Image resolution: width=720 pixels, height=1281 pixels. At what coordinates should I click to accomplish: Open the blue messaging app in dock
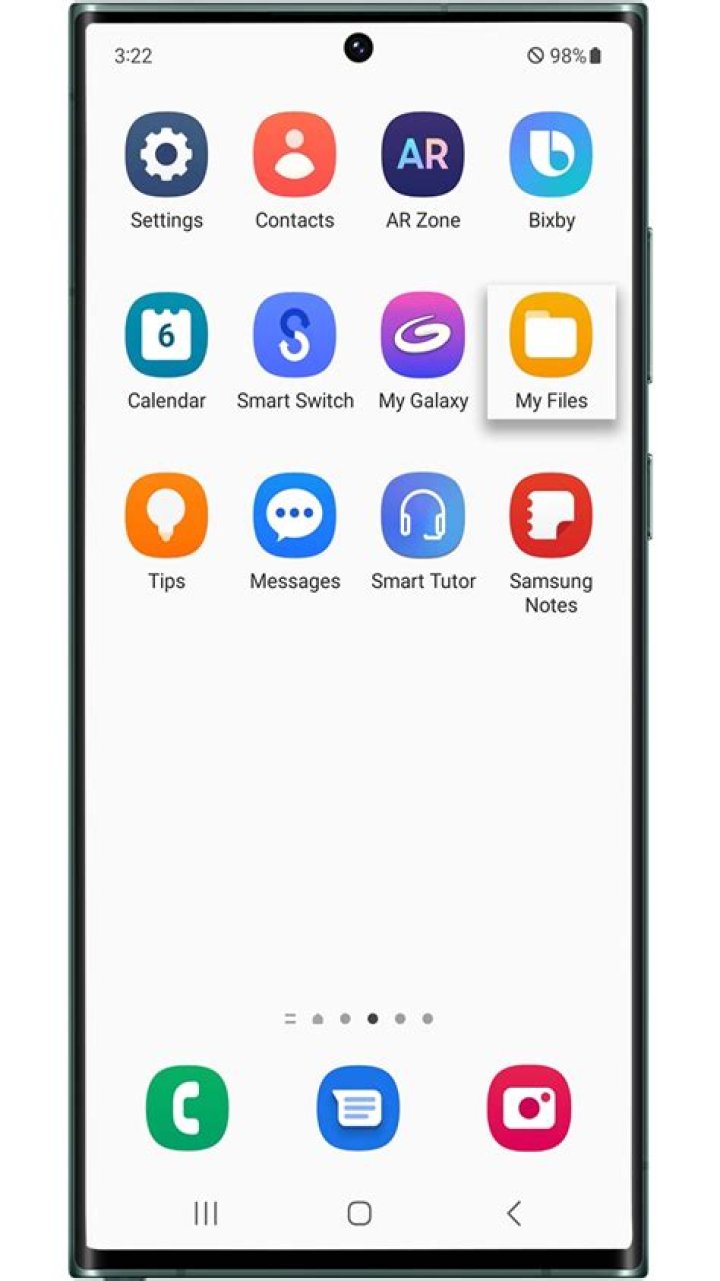358,1108
